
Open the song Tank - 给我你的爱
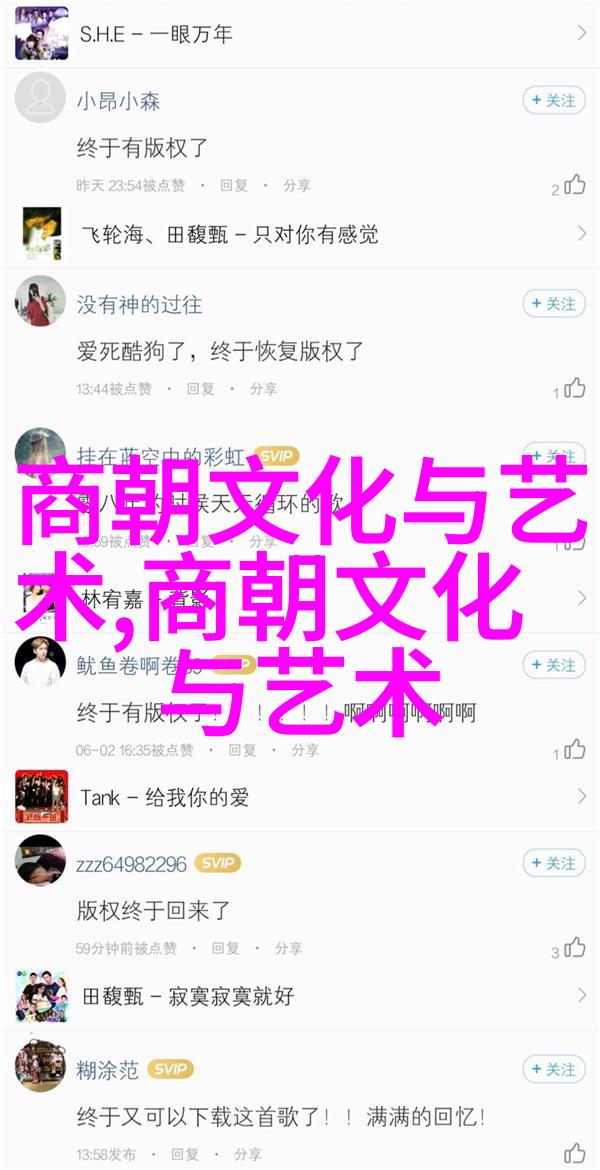pyautogui.click(x=300, y=797)
